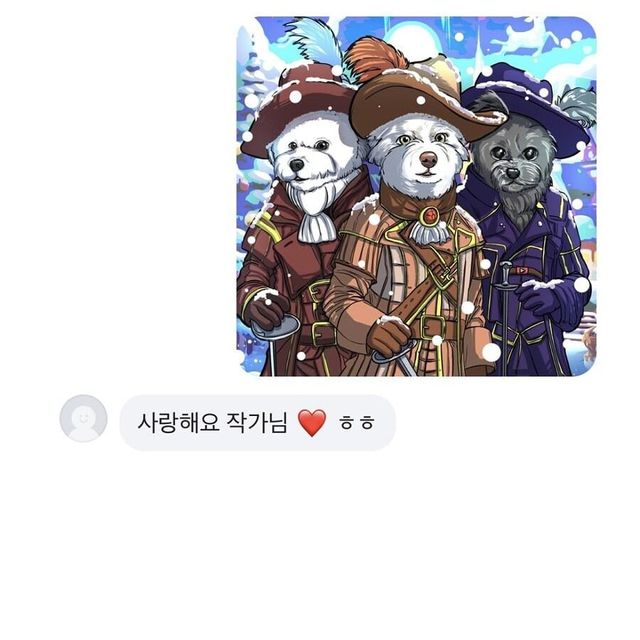Screen dimensions: 640x640
Task: Open the sender's profile avatar
Action: click(x=83, y=419)
